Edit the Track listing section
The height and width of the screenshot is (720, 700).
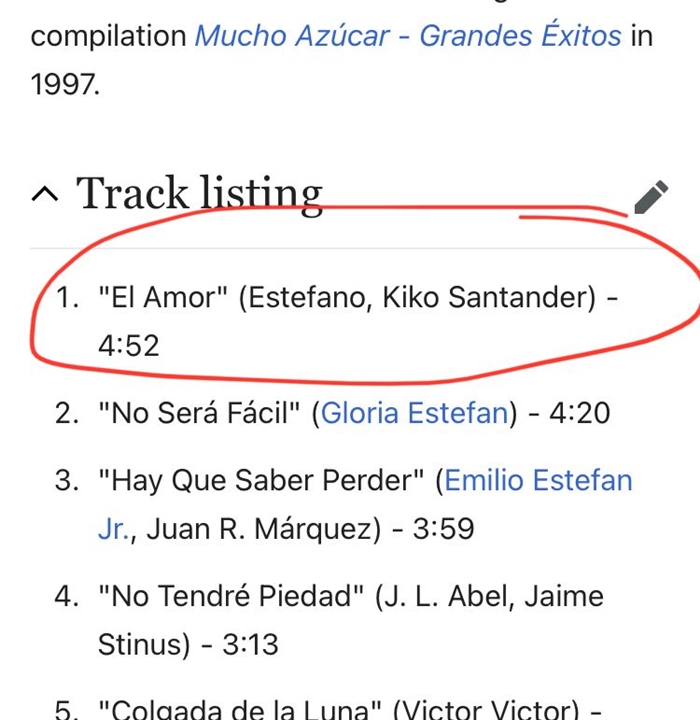pyautogui.click(x=650, y=198)
